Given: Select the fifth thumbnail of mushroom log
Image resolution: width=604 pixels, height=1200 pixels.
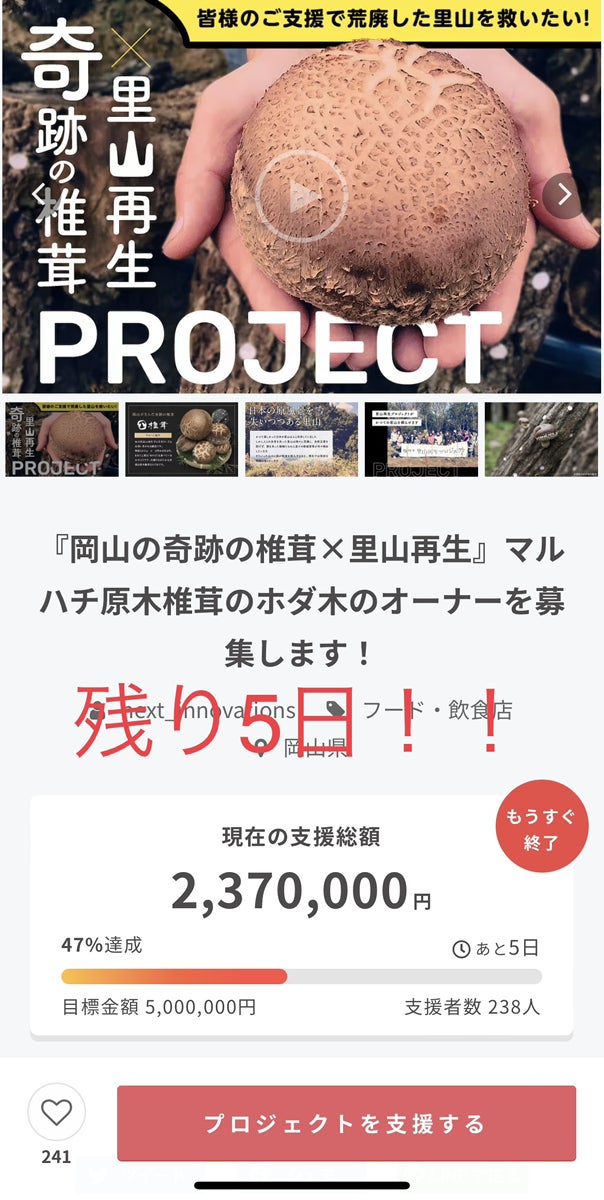Looking at the screenshot, I should (x=541, y=439).
